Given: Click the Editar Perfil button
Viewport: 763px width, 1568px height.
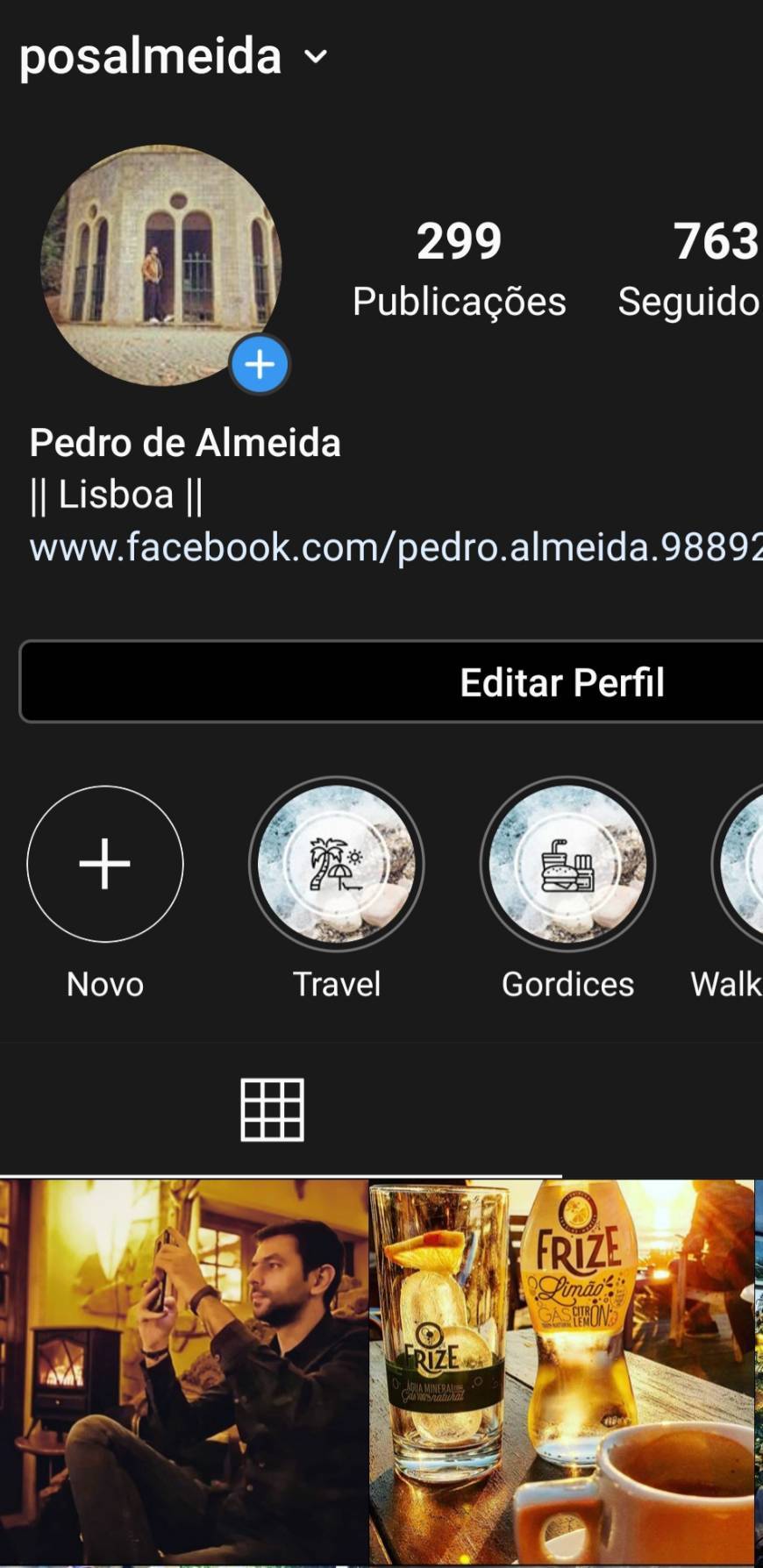Looking at the screenshot, I should [561, 682].
